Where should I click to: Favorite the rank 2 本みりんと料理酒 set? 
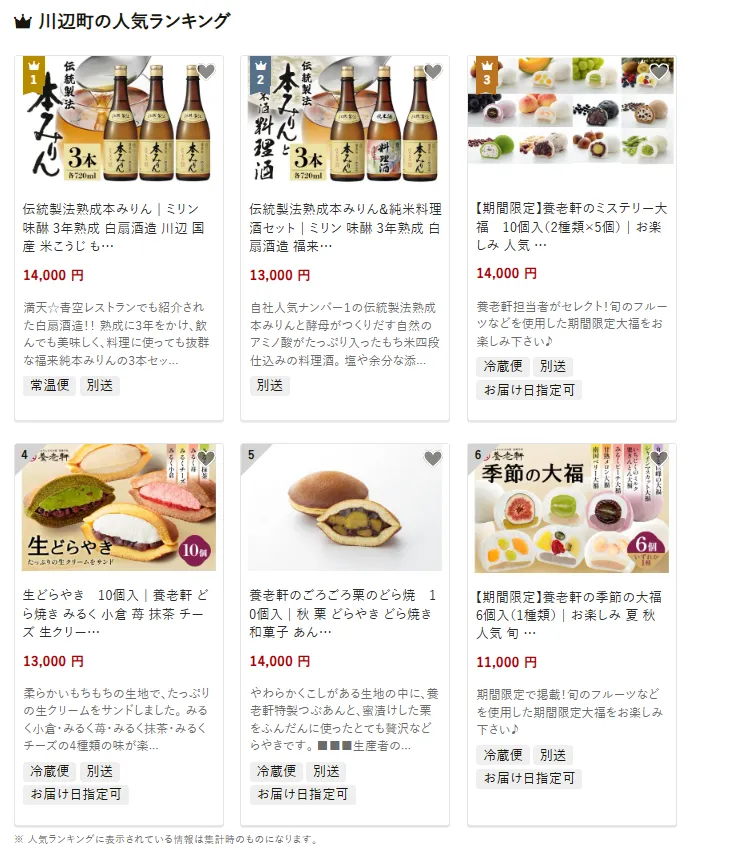click(x=433, y=72)
